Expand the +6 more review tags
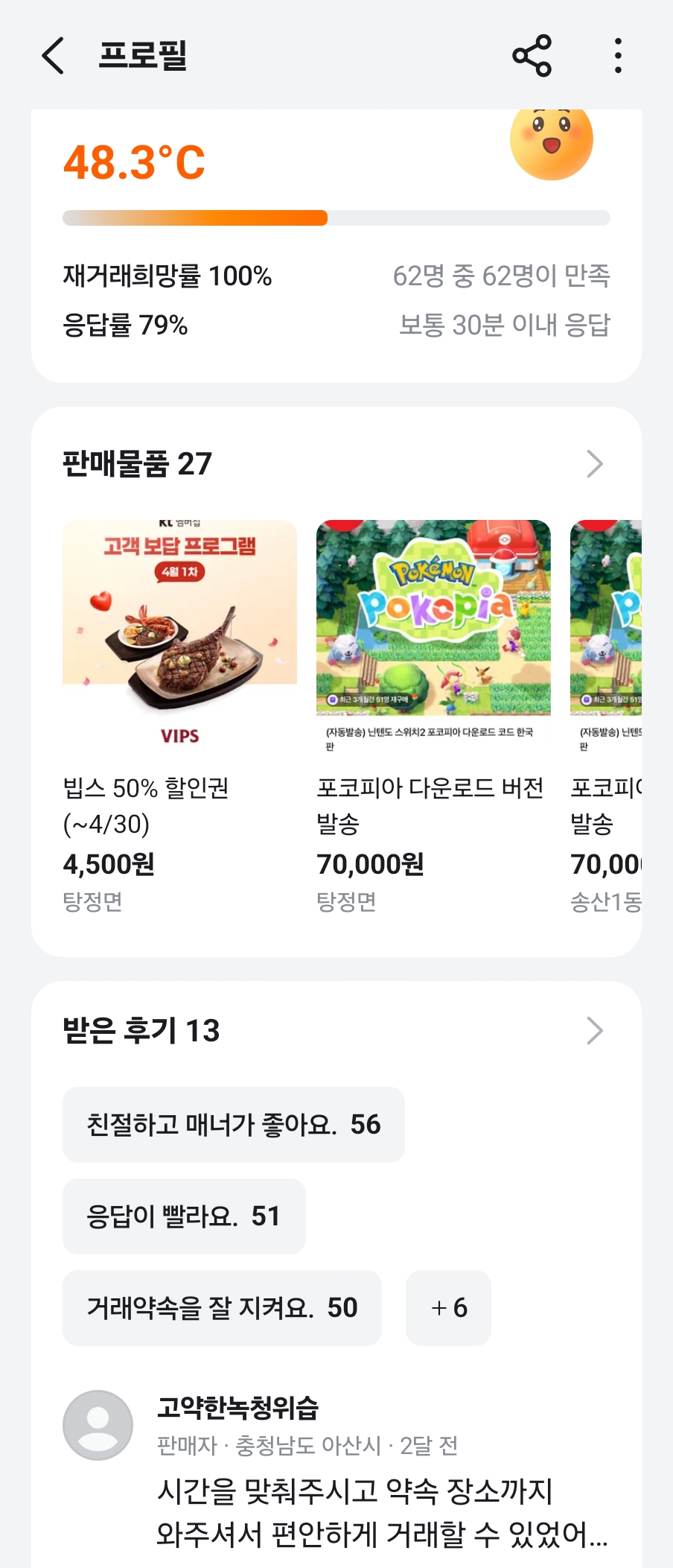This screenshot has width=673, height=1568. (448, 1307)
